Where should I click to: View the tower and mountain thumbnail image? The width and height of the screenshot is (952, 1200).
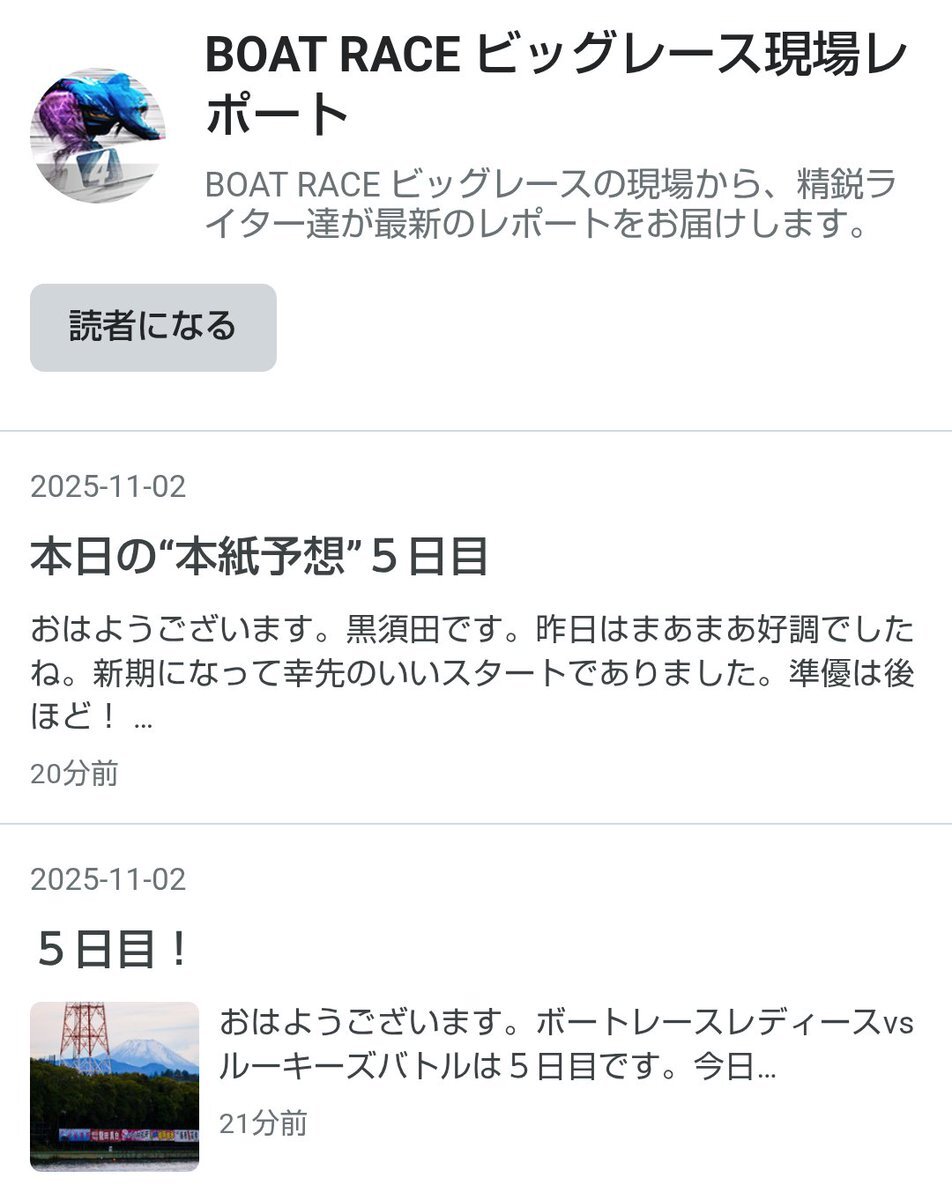click(115, 1085)
